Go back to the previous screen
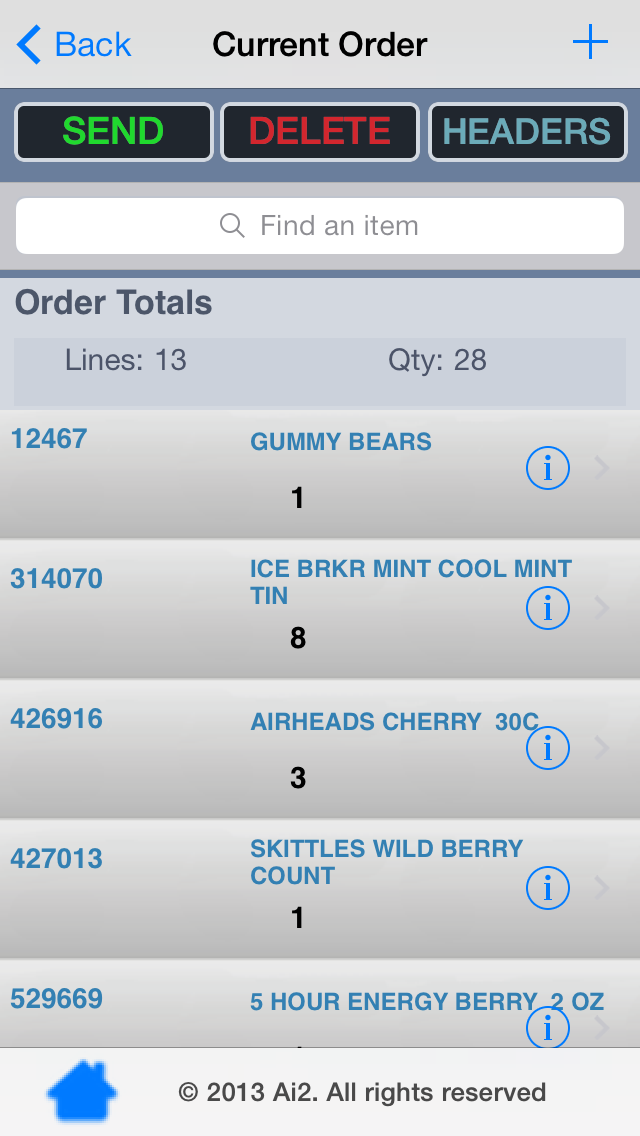 tap(74, 45)
